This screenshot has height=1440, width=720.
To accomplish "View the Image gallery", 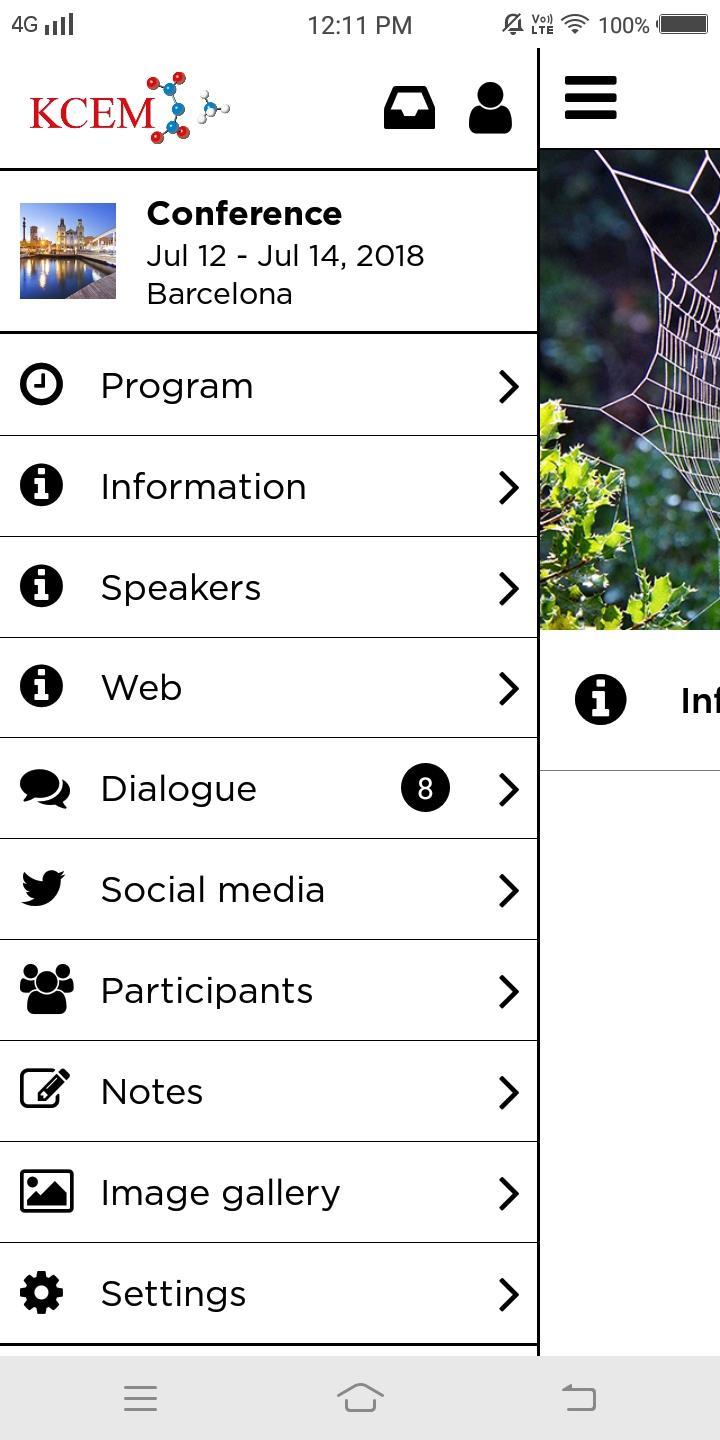I will coord(268,1193).
